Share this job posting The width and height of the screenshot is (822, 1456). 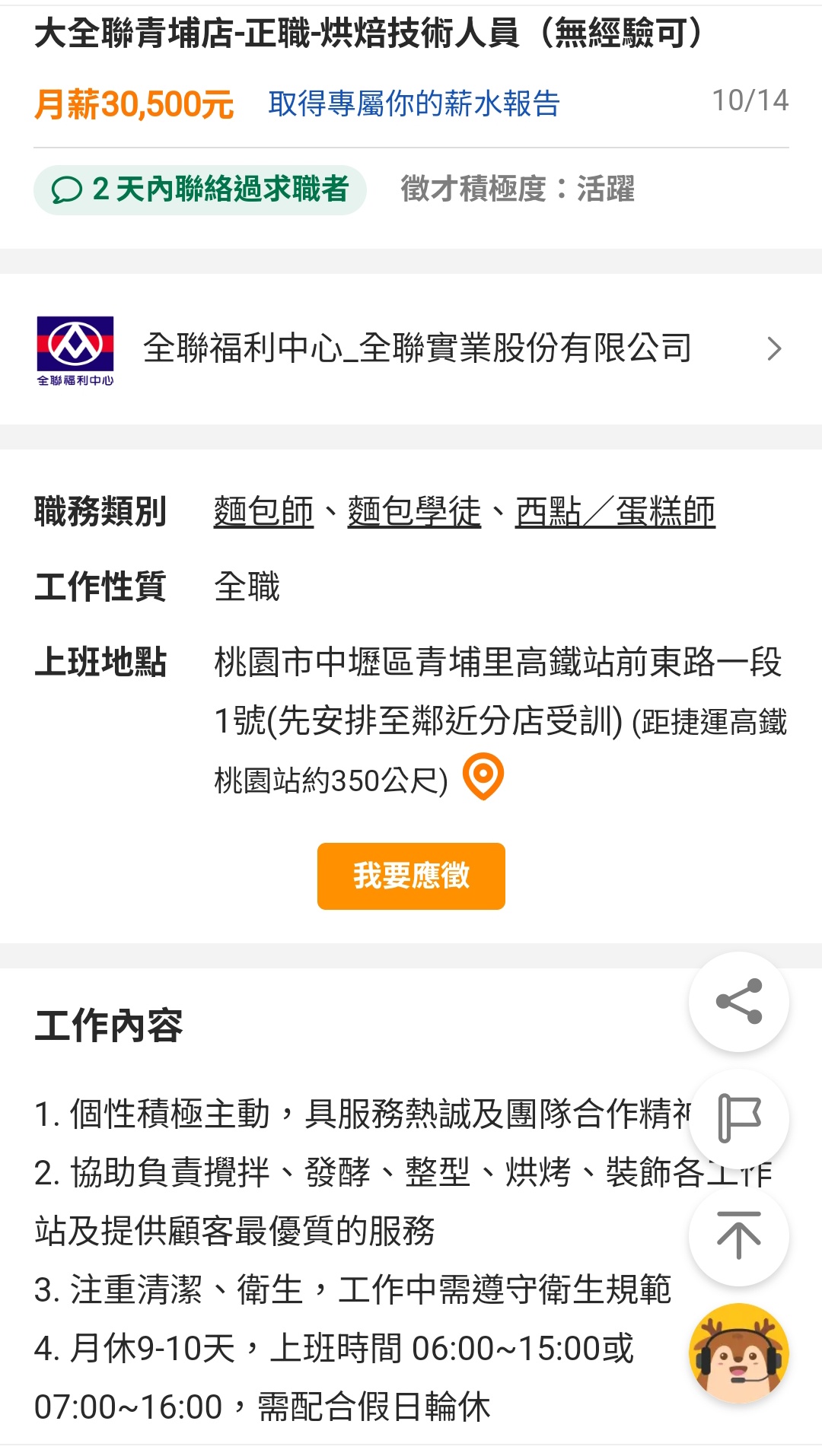pos(738,1001)
